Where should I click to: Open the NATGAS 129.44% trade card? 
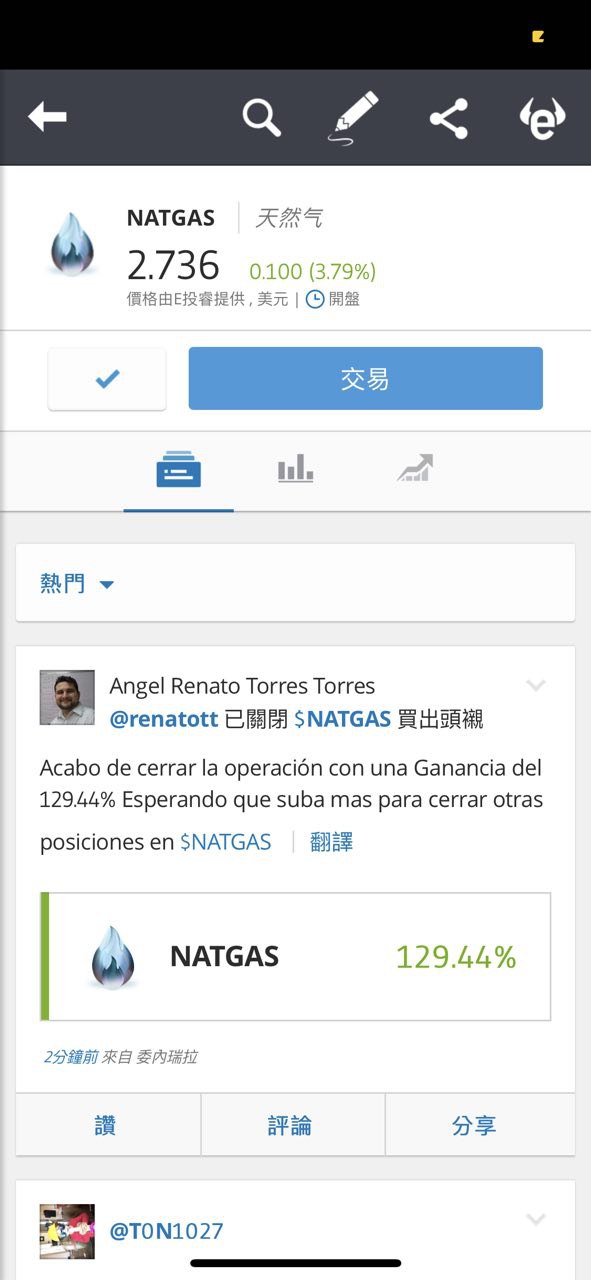click(295, 957)
